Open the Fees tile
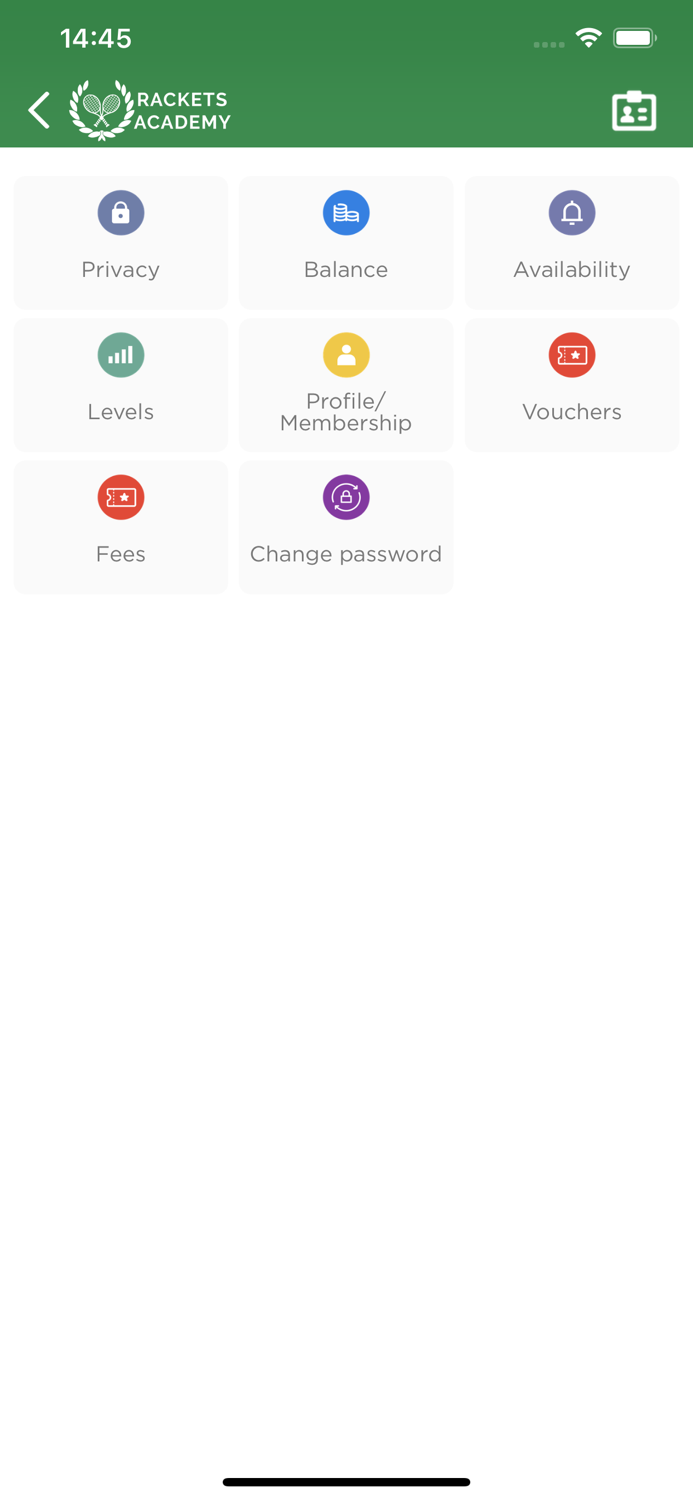Viewport: 693px width, 1500px height. pos(121,526)
